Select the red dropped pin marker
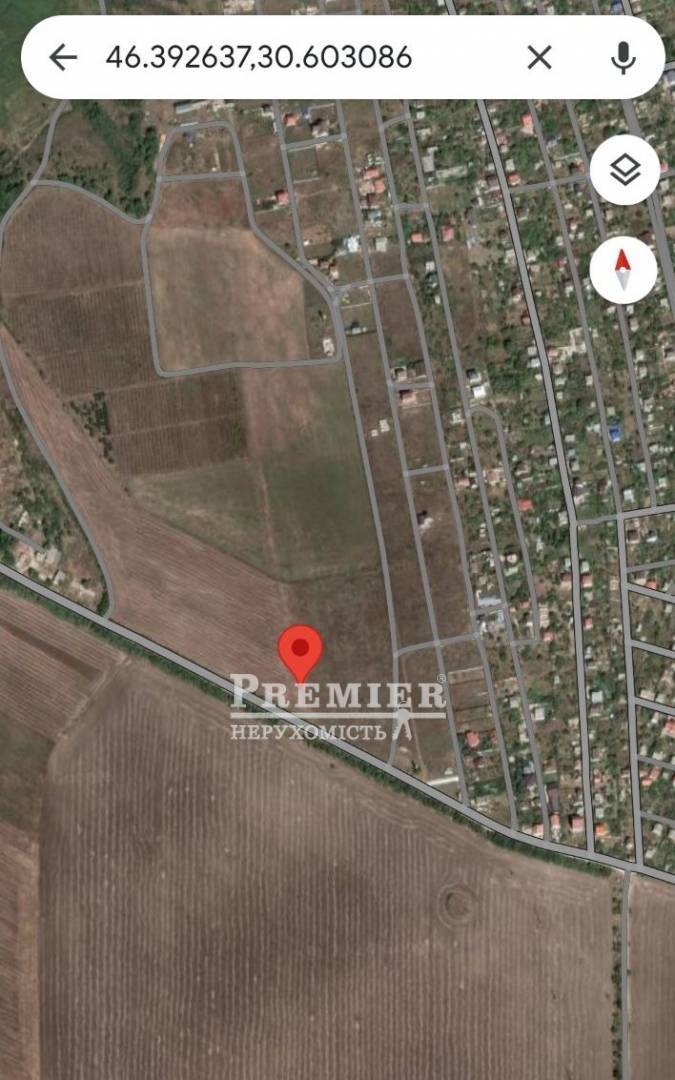Screen dimensions: 675x1080 point(300,652)
